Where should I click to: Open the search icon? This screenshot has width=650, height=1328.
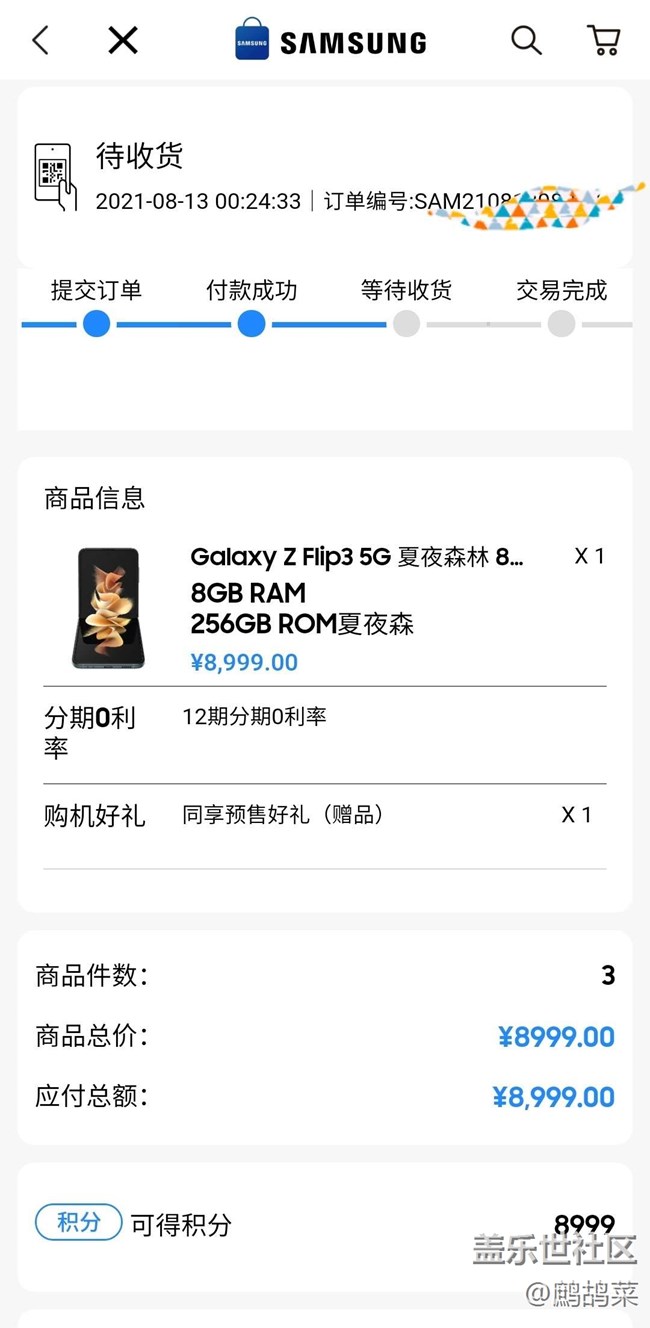[x=526, y=41]
